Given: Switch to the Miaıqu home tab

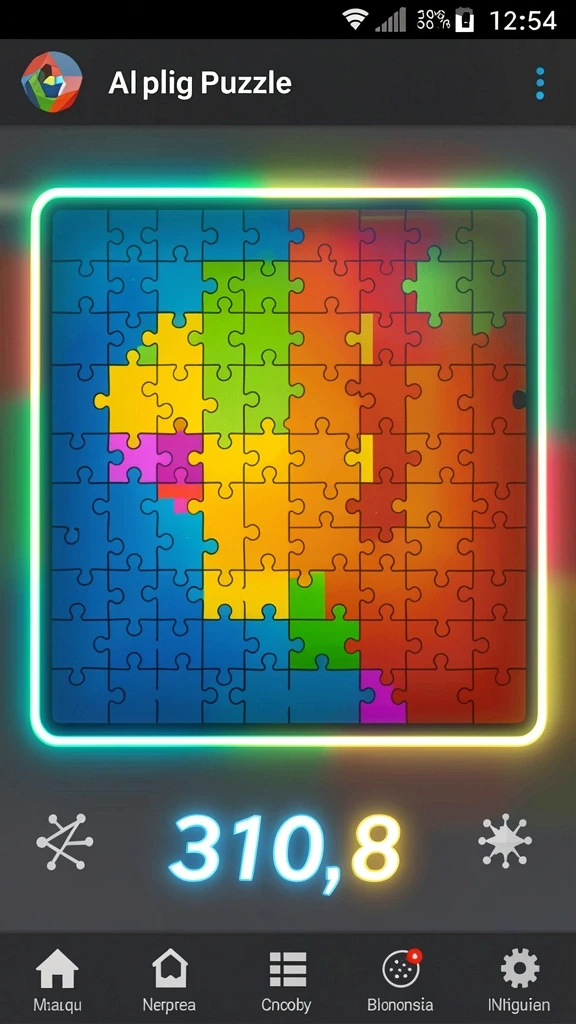Looking at the screenshot, I should tap(57, 980).
